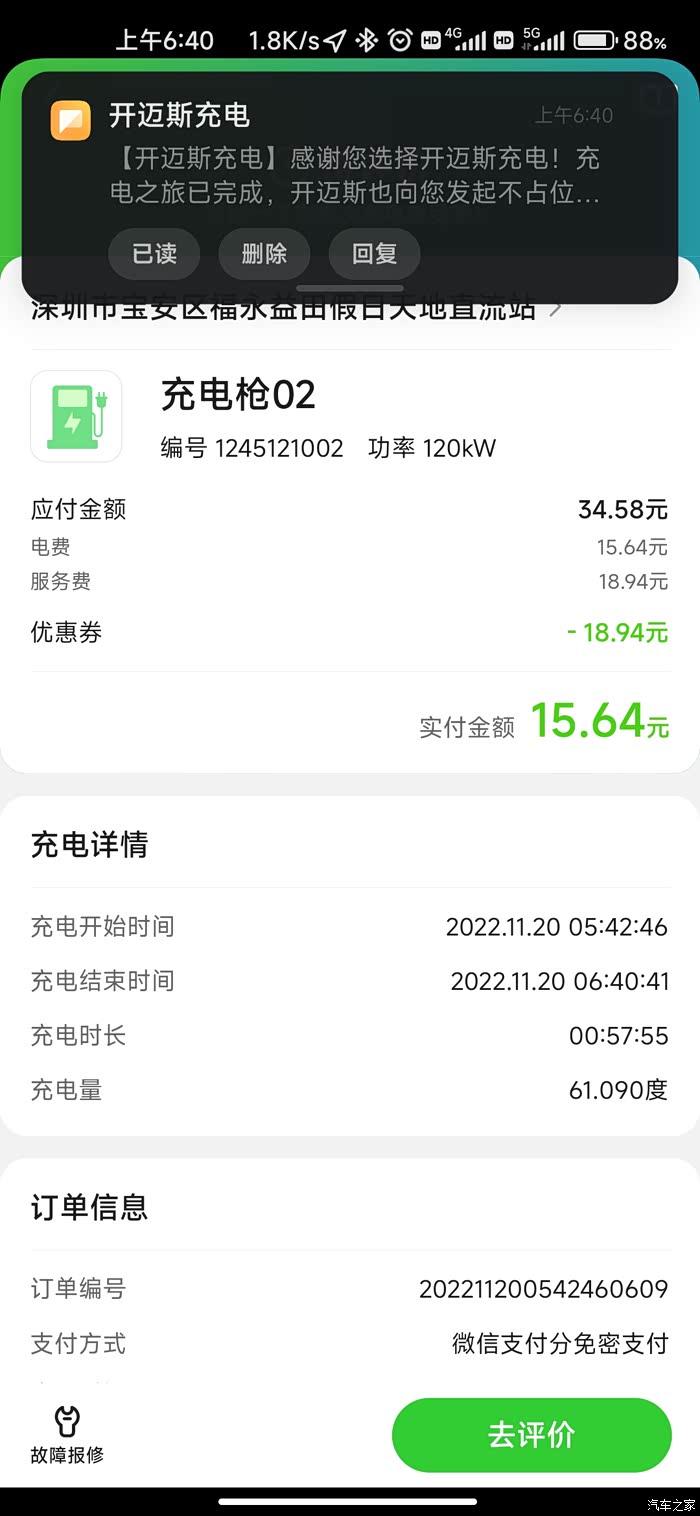Report a fault via 故障报修
This screenshot has height=1516, width=700.
67,1435
